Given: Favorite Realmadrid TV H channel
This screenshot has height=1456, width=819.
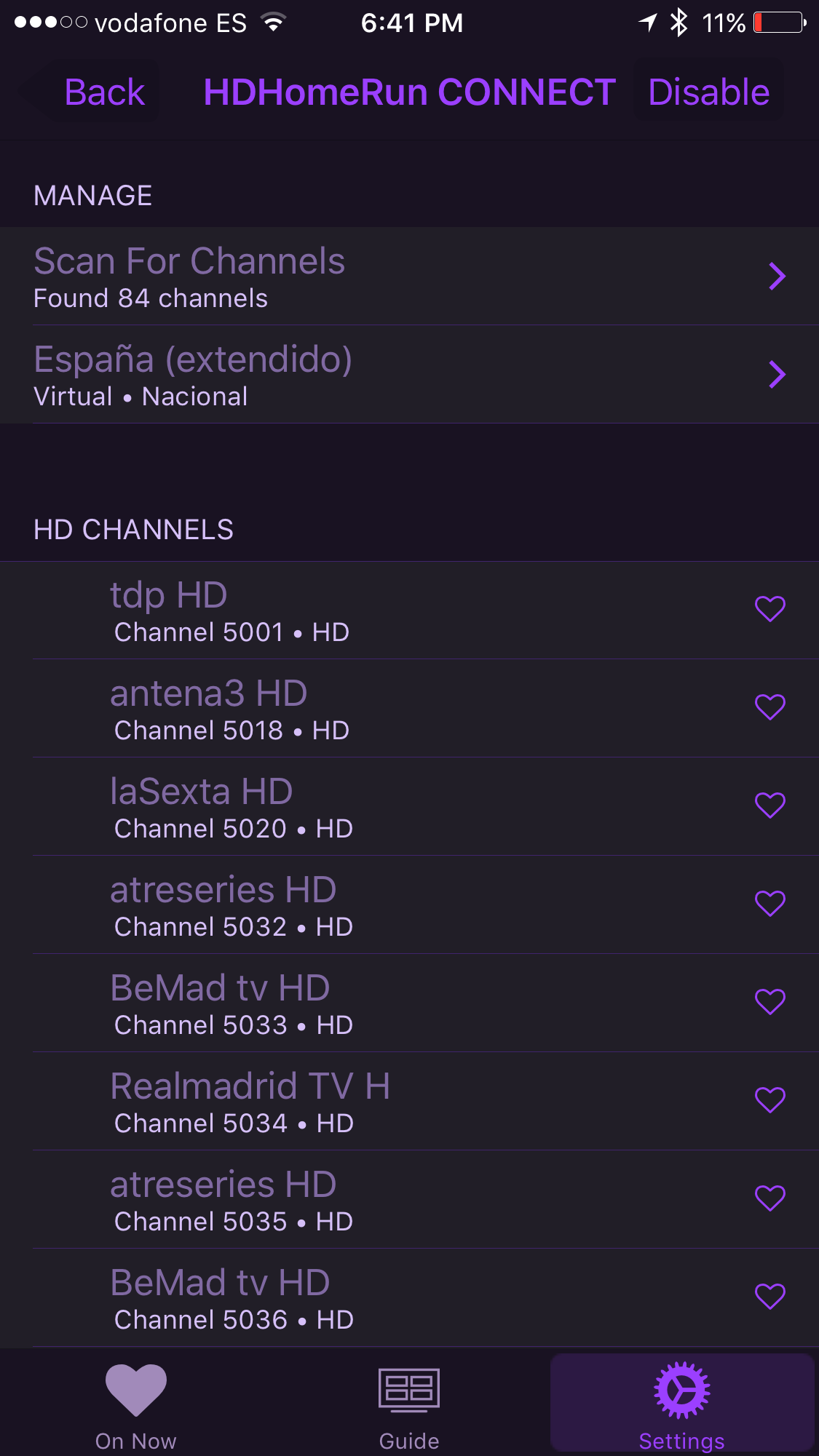Looking at the screenshot, I should pyautogui.click(x=769, y=1100).
